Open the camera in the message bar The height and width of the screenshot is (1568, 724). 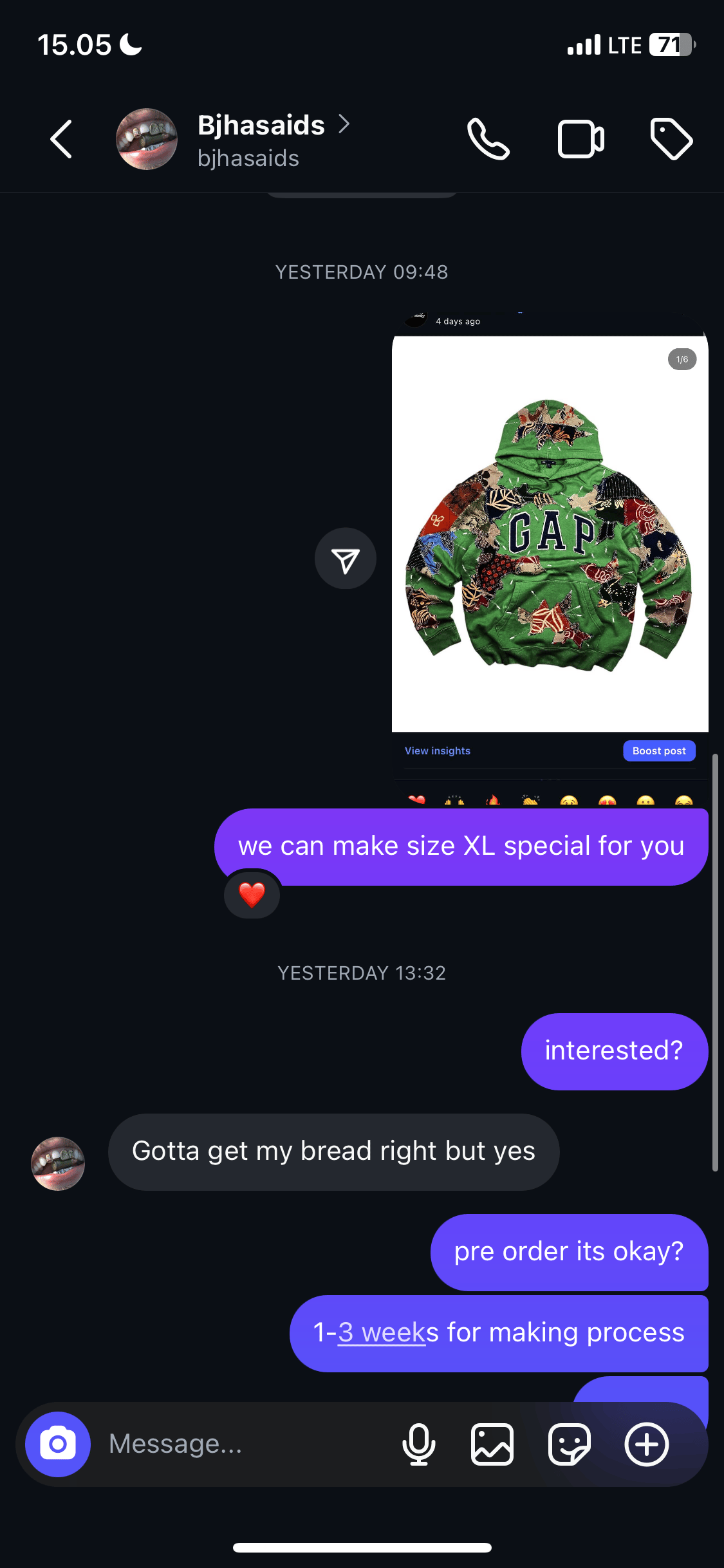[58, 1444]
